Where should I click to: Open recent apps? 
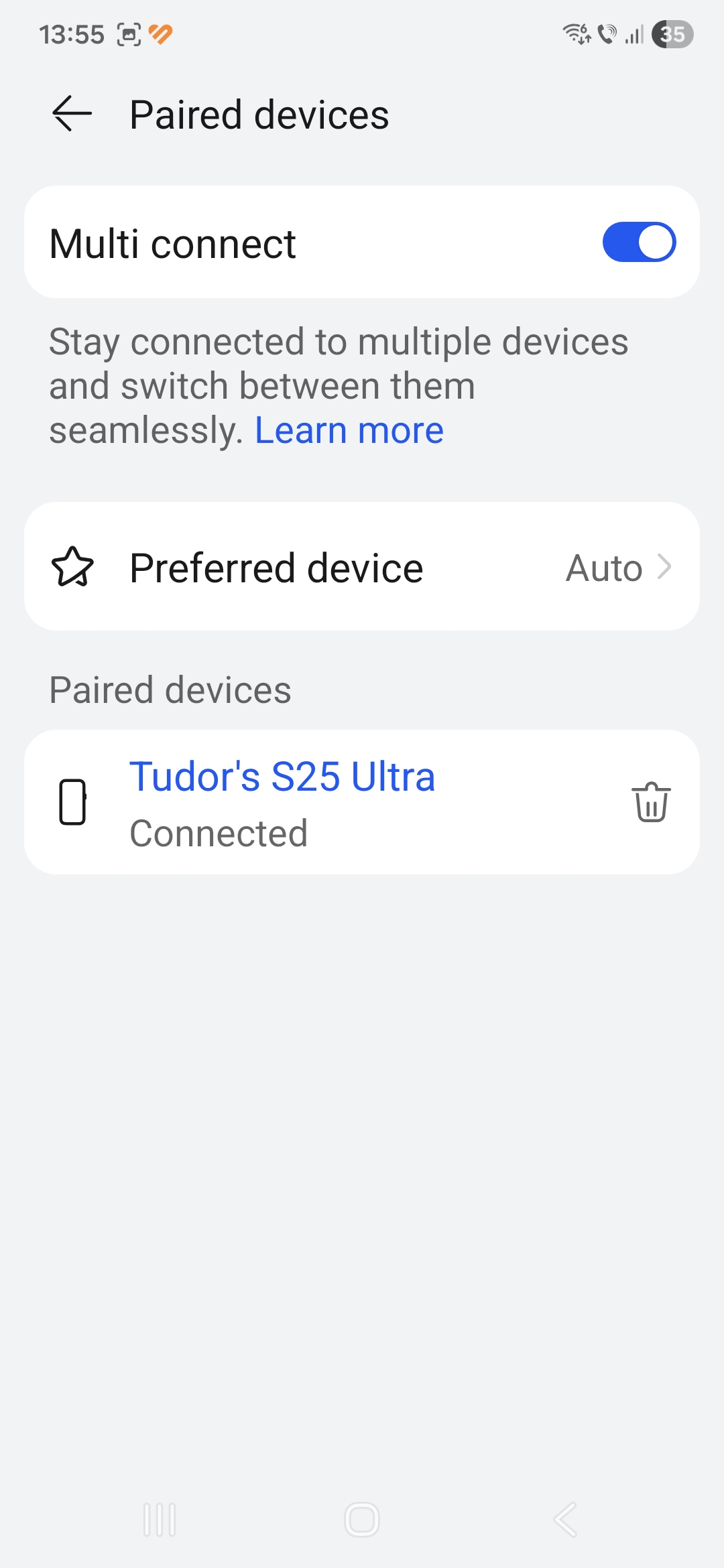[x=160, y=1519]
